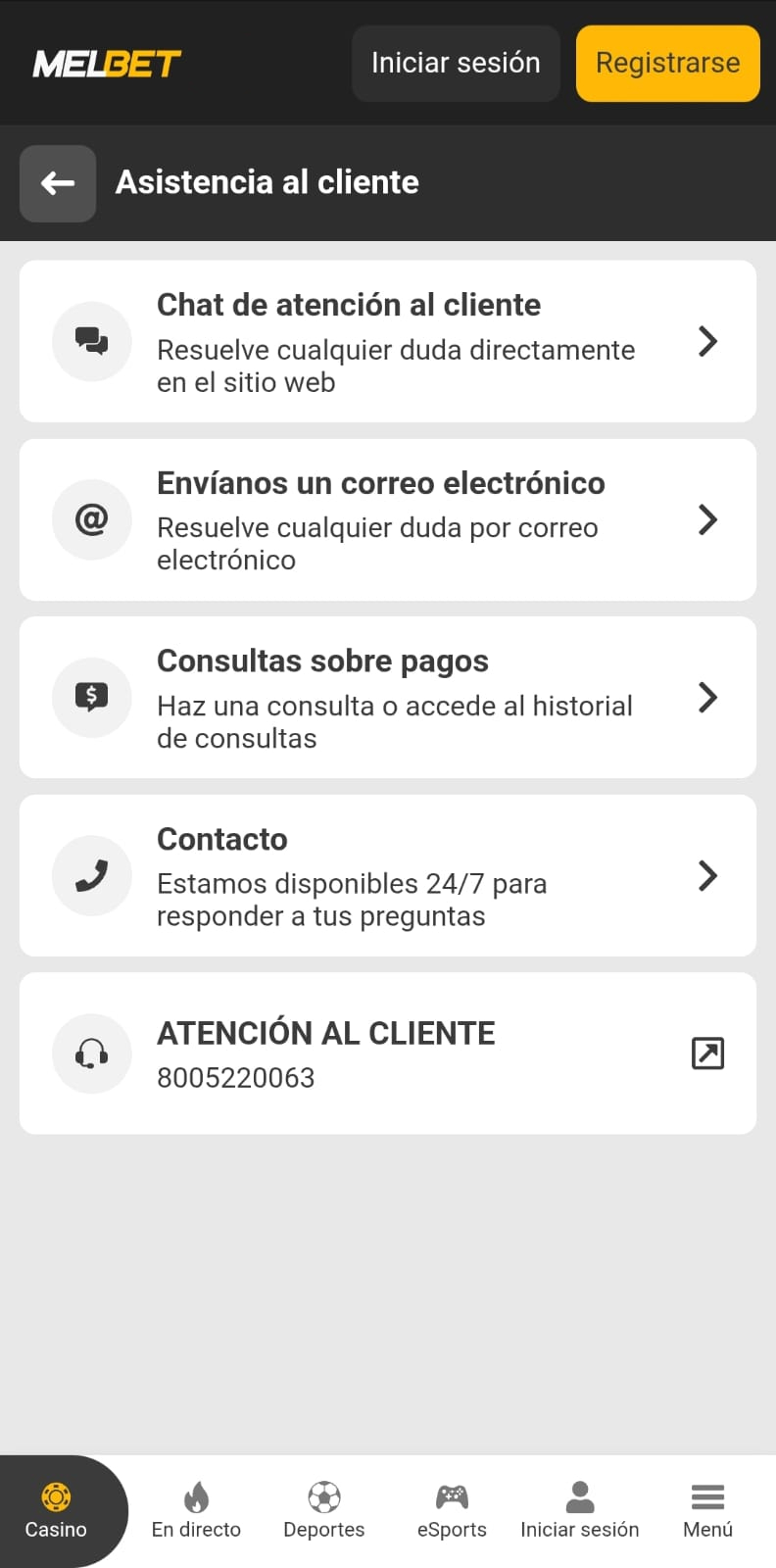The width and height of the screenshot is (776, 1568).
Task: Open Envíanos un correo electrónico
Action: click(x=388, y=519)
